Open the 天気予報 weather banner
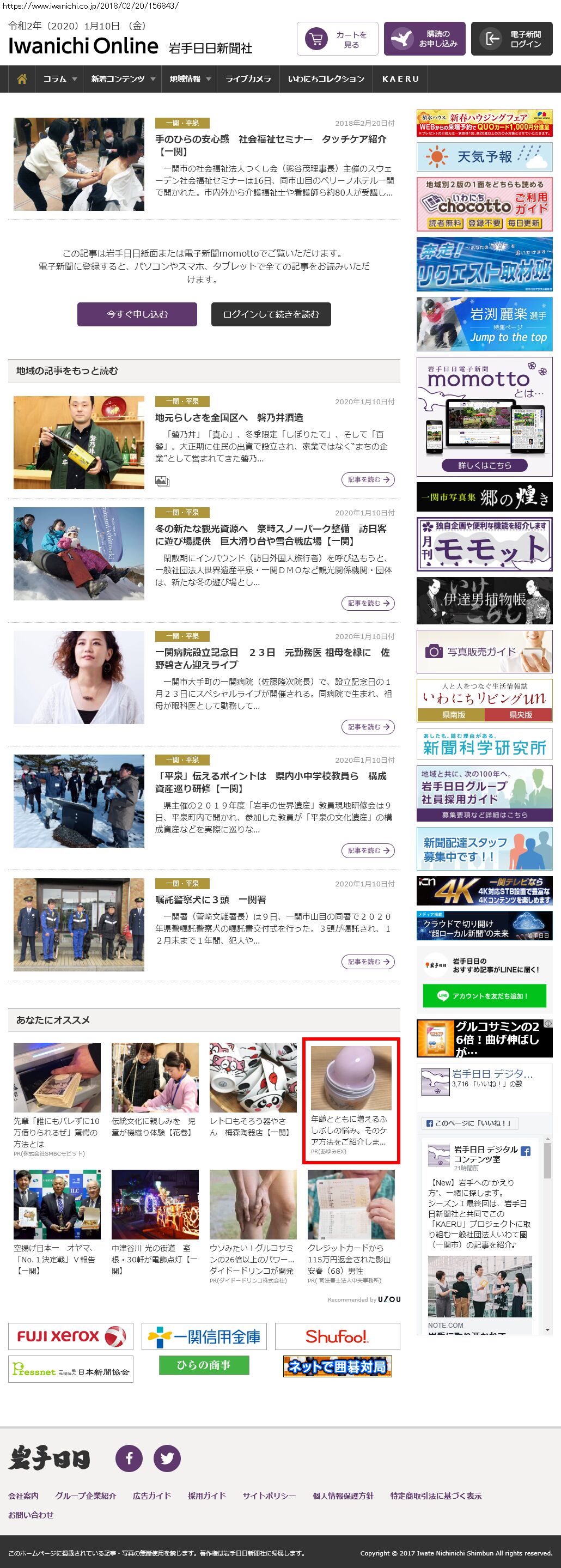This screenshot has height=1568, width=561. click(484, 157)
